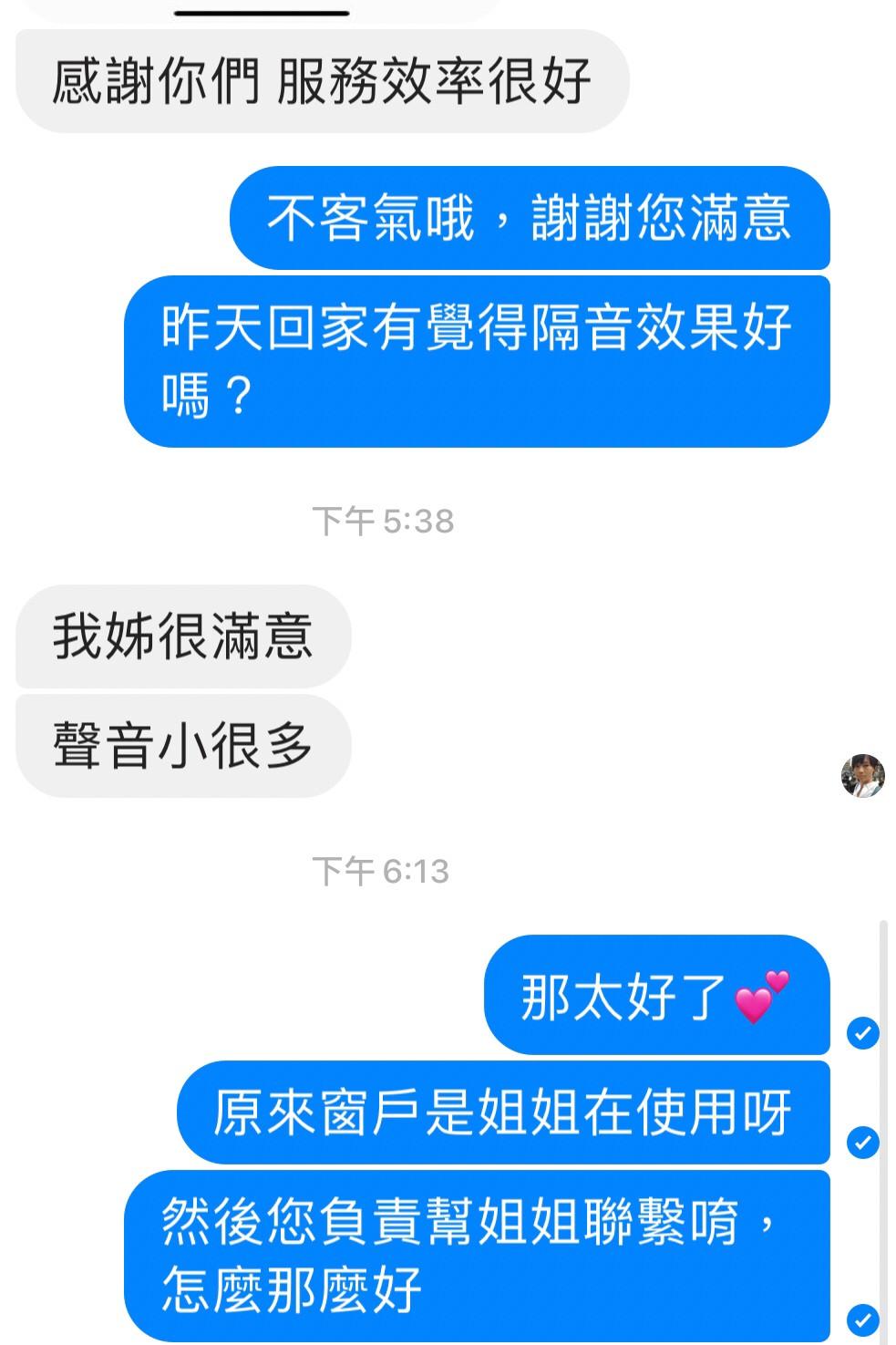Tap the 聲音小很多 message bubble
This screenshot has width=896, height=1345.
(x=183, y=746)
